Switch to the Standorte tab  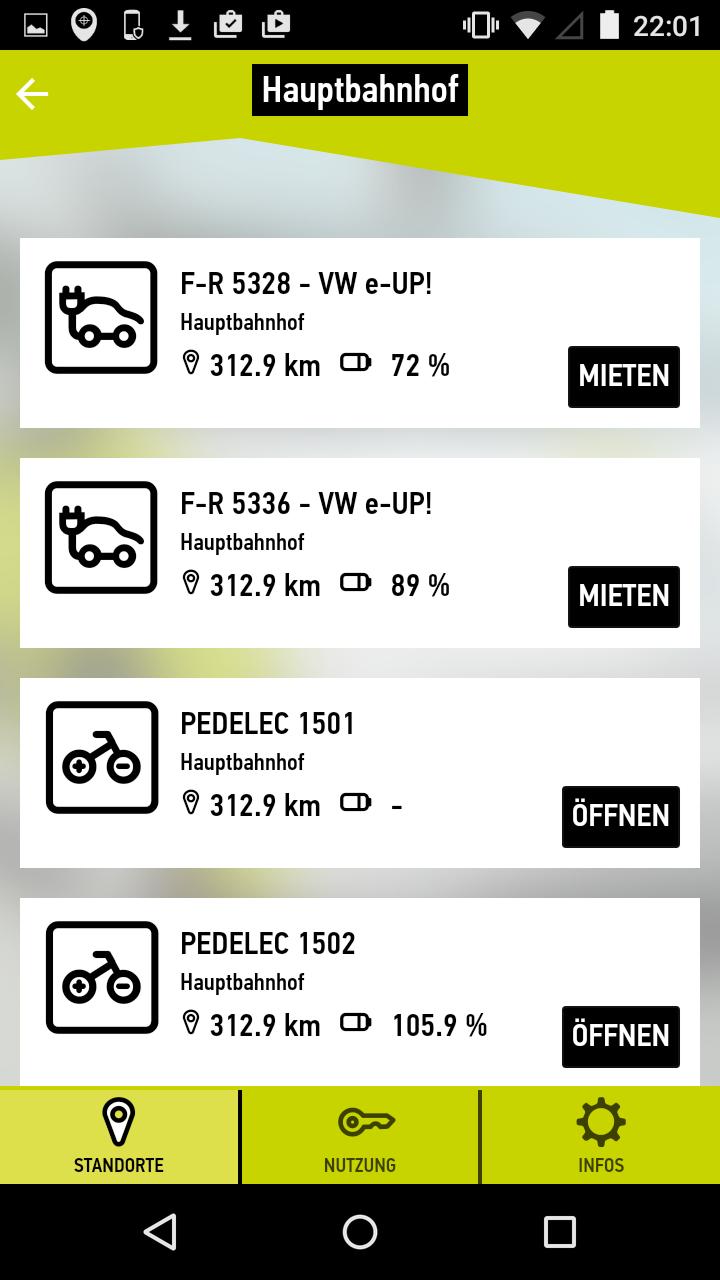(119, 1137)
